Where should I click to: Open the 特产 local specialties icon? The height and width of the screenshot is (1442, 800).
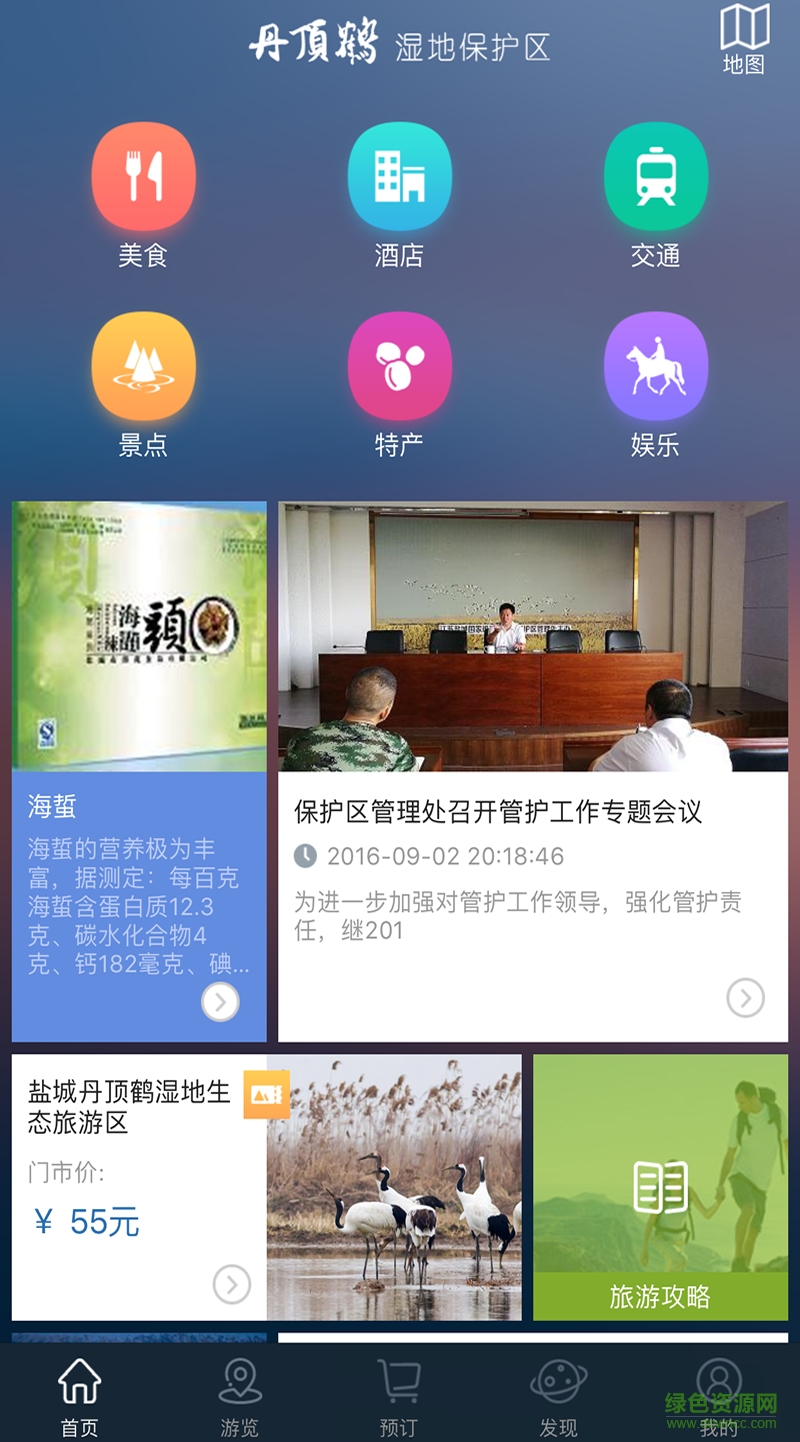tap(400, 365)
